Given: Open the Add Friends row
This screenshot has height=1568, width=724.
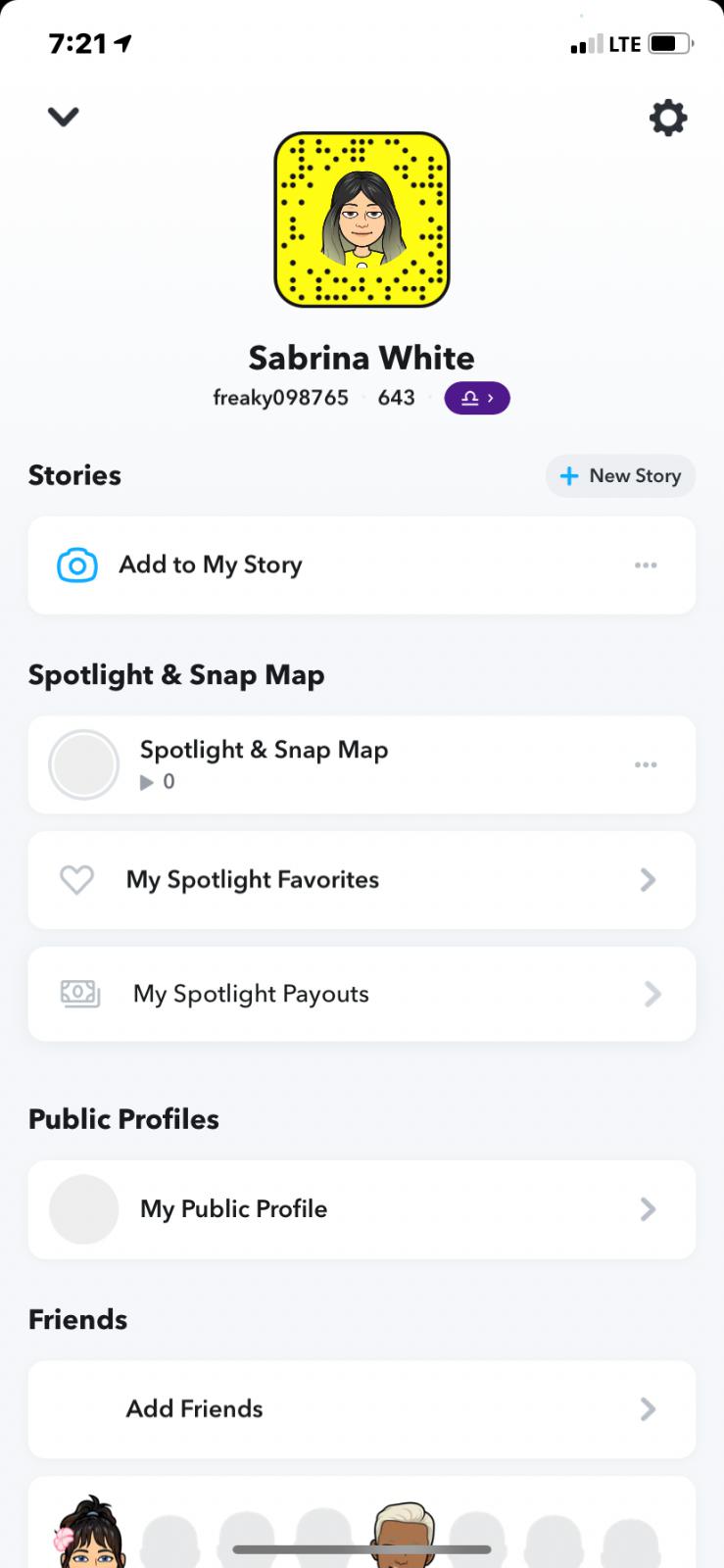Looking at the screenshot, I should (x=361, y=1409).
